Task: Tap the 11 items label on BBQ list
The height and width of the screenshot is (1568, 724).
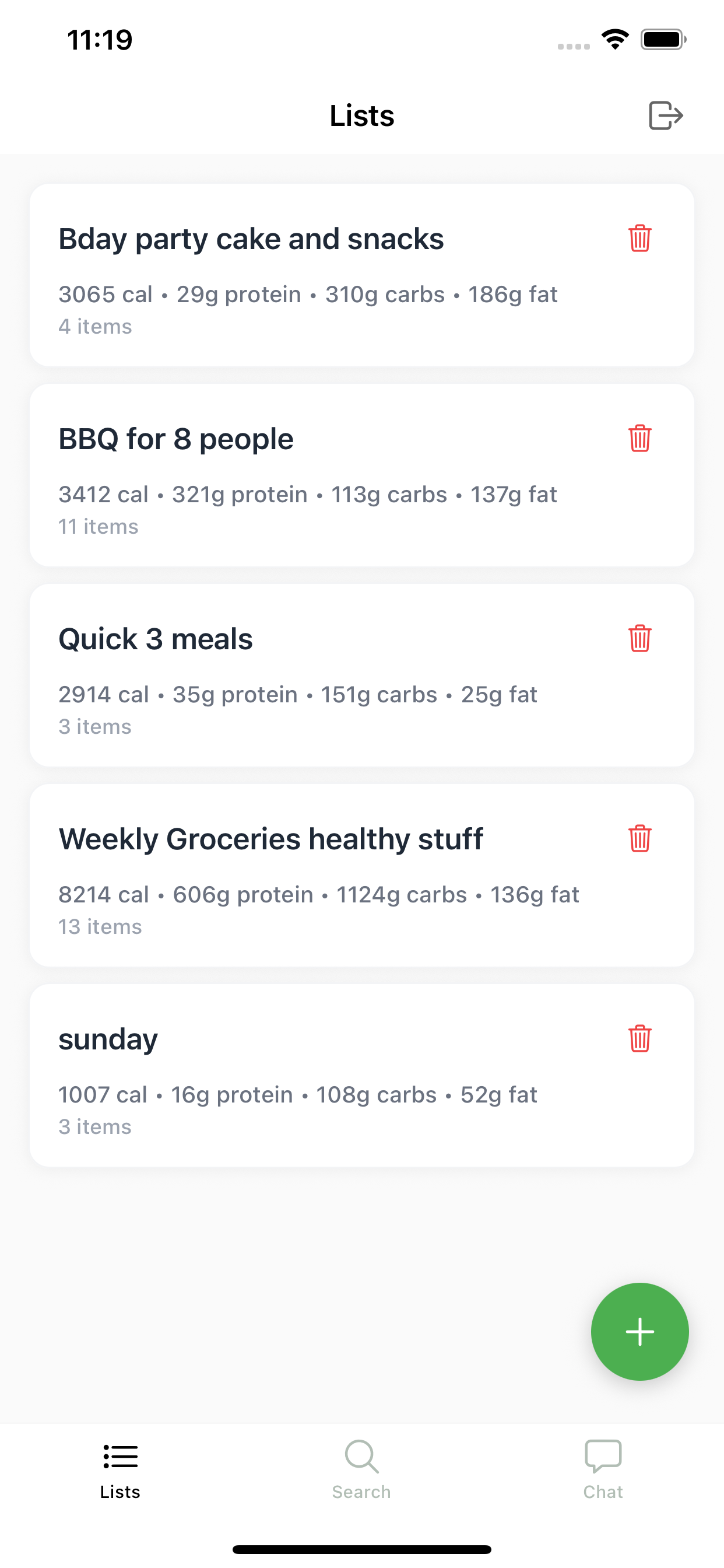Action: click(98, 526)
